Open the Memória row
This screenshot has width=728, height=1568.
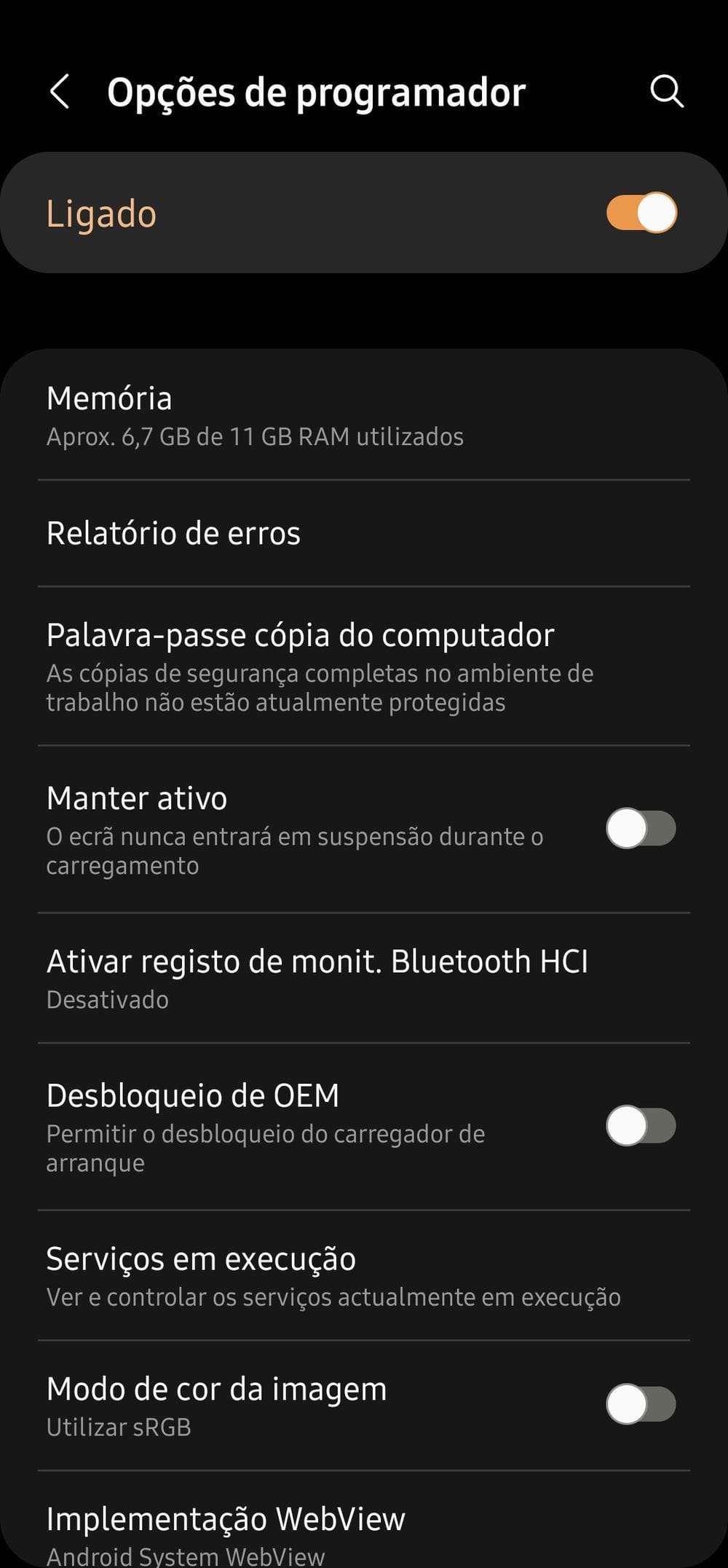[x=364, y=415]
